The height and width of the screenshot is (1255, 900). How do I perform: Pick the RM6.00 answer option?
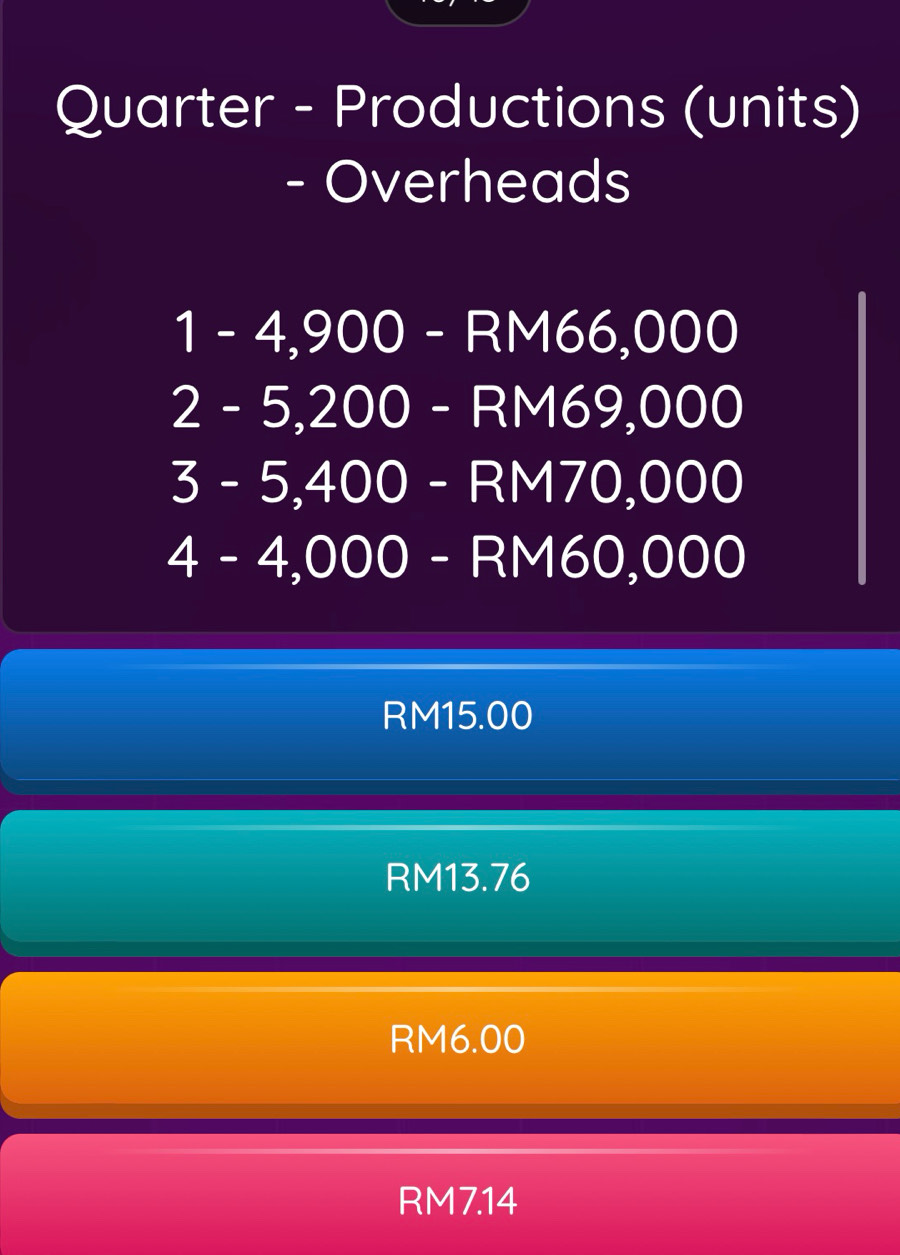coord(456,1040)
